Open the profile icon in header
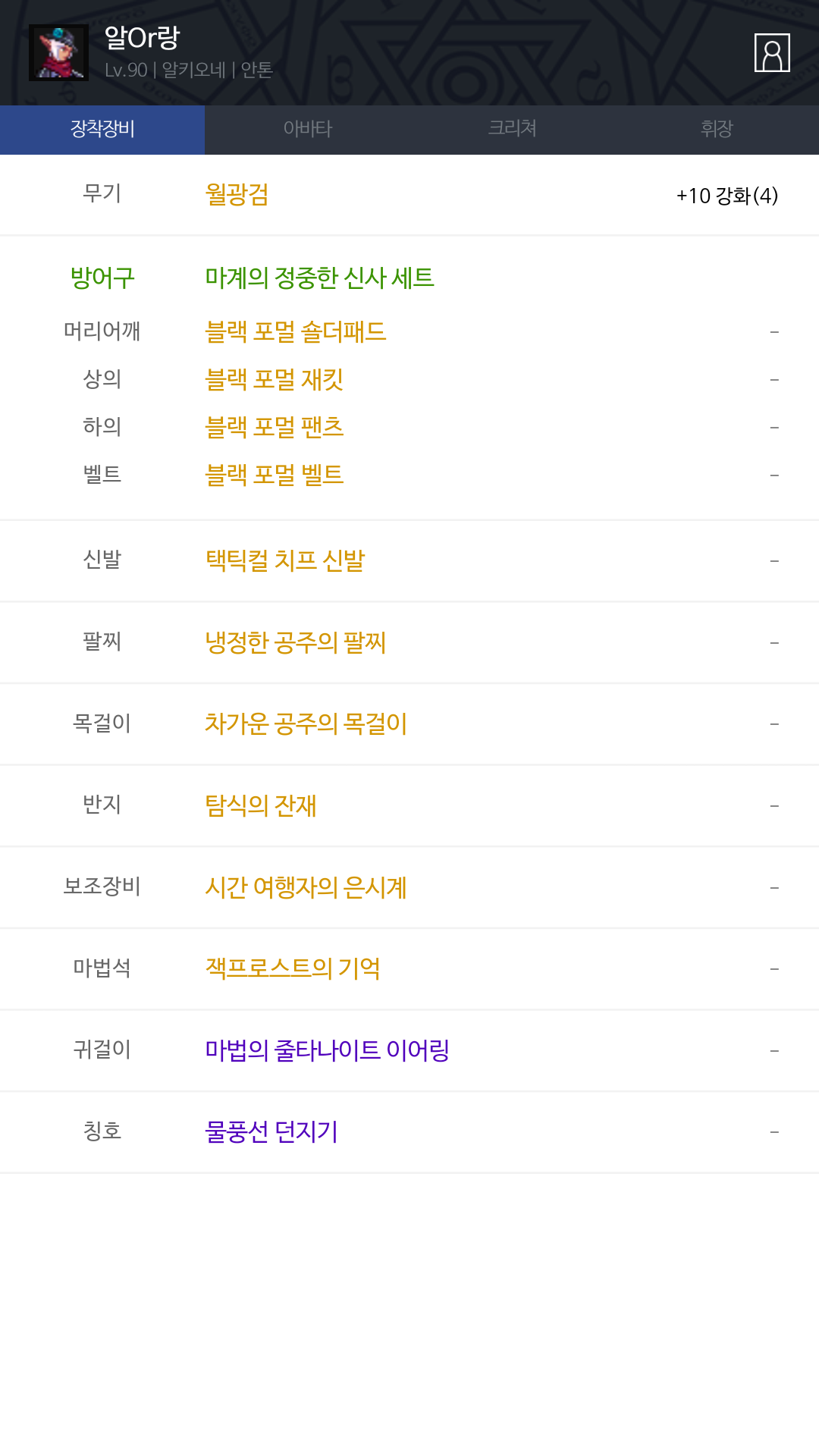This screenshot has height=1456, width=819. pos(772,52)
